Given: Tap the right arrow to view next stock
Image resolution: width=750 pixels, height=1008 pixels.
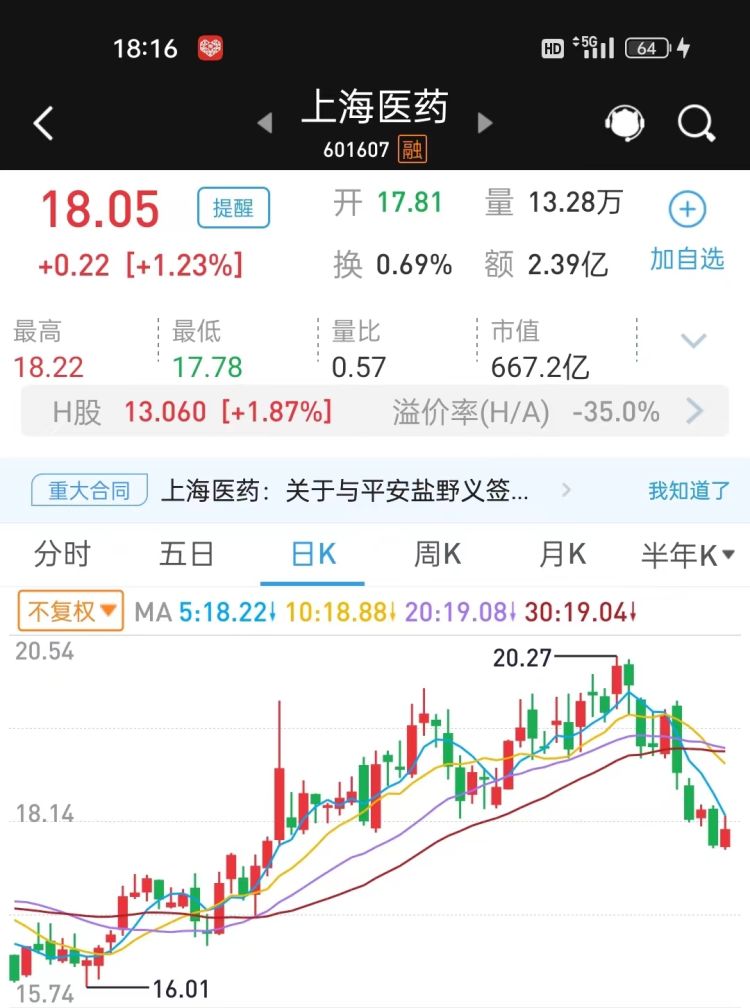Looking at the screenshot, I should [485, 120].
